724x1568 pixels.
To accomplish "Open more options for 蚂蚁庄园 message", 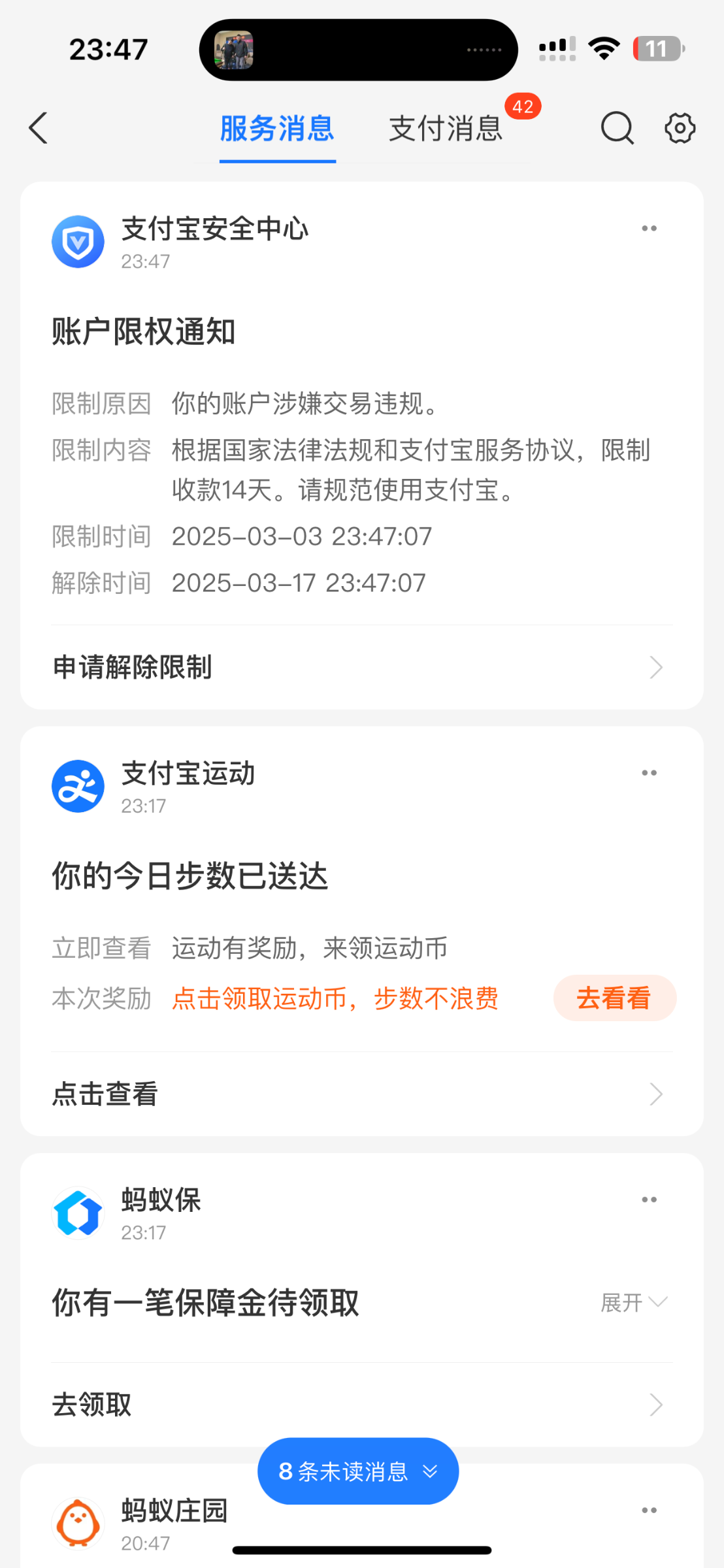I will (649, 1510).
